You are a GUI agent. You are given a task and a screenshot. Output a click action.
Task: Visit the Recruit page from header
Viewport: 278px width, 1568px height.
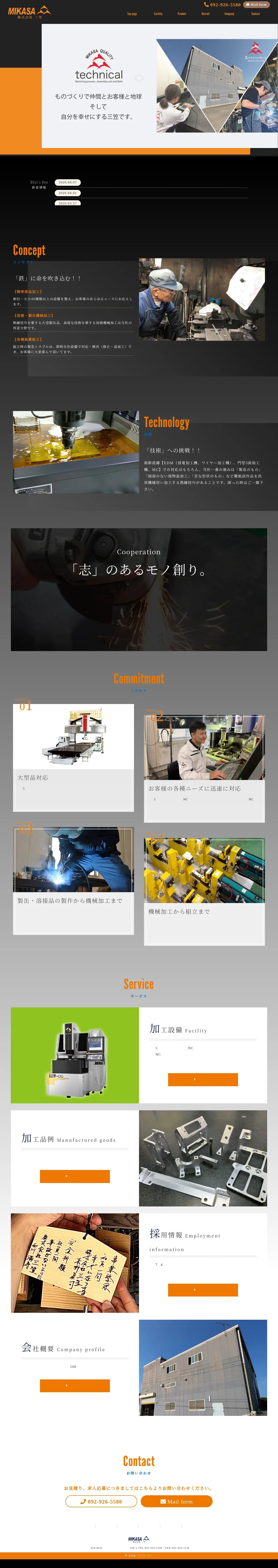205,13
